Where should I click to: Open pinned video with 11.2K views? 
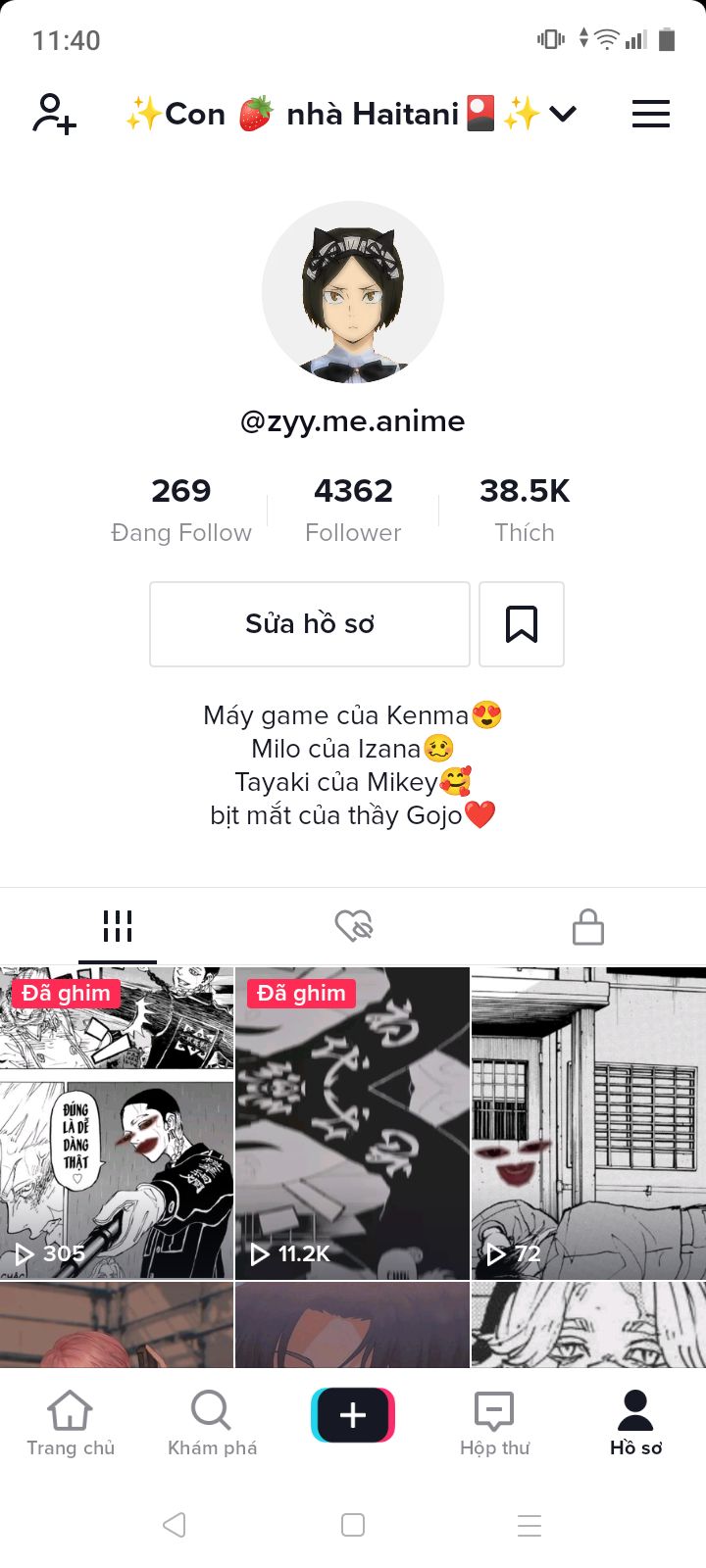click(x=352, y=1123)
